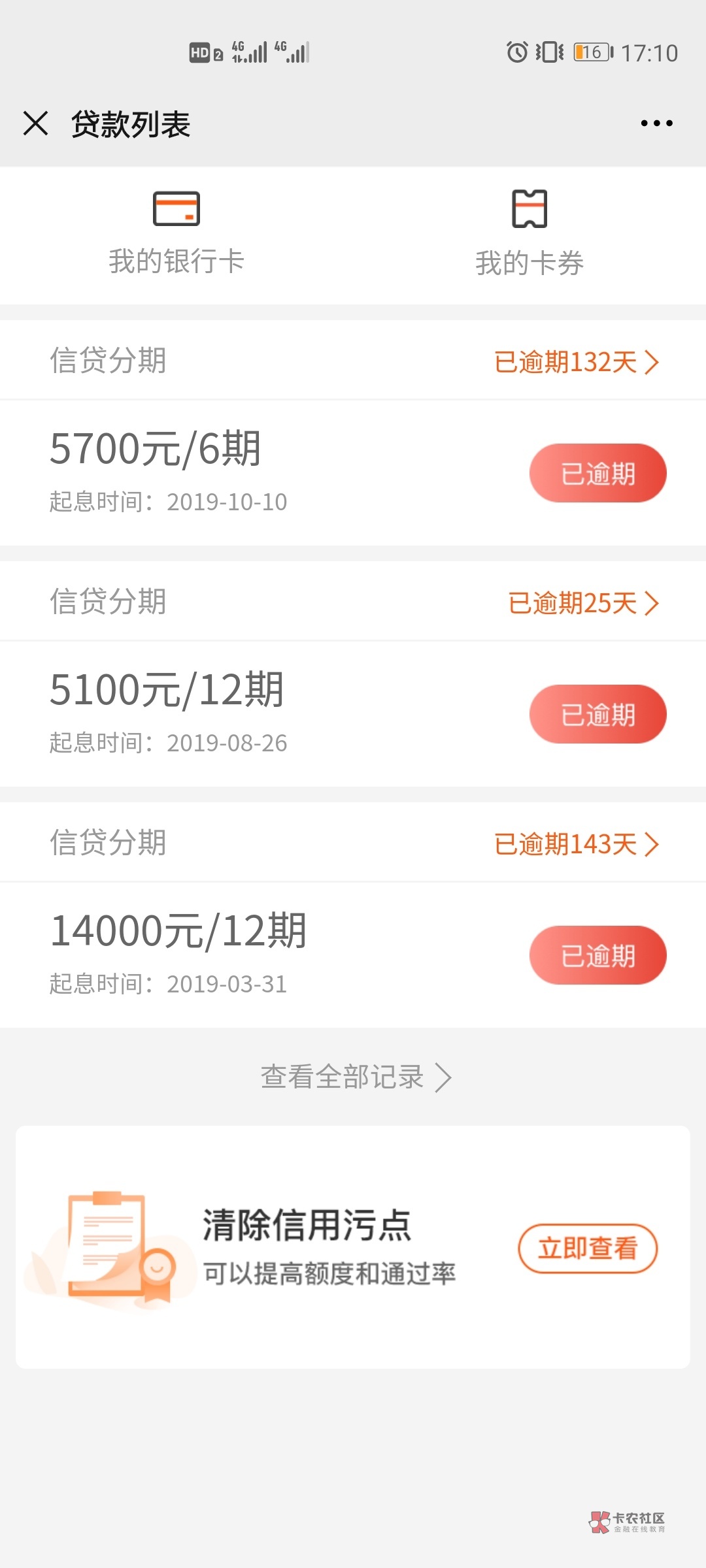This screenshot has height=1568, width=706.
Task: Open 我的卡券
Action: tap(529, 234)
